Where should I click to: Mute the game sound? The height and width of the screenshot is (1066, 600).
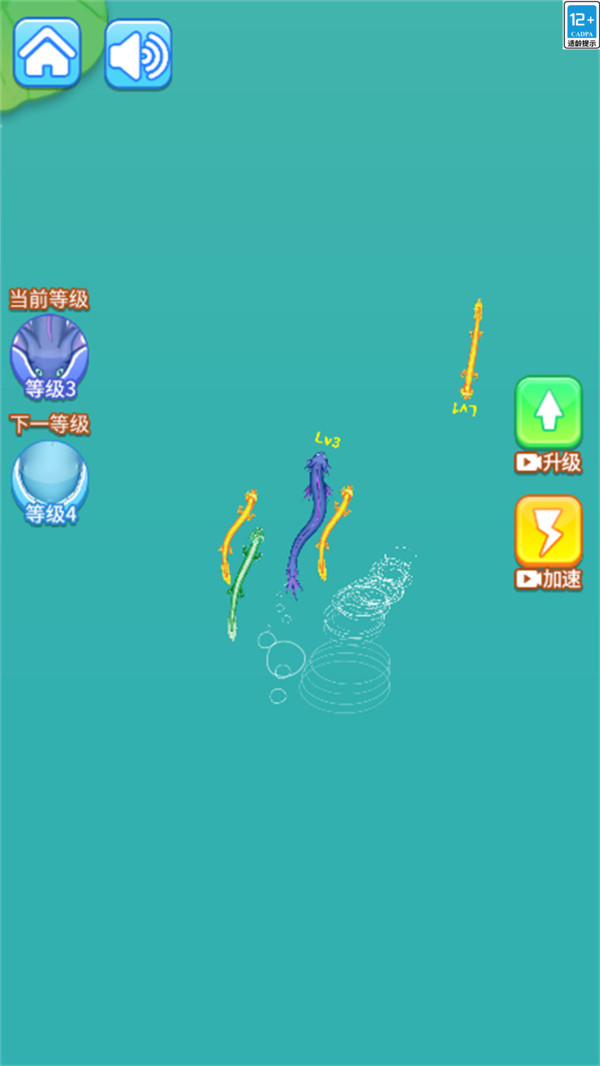[138, 54]
